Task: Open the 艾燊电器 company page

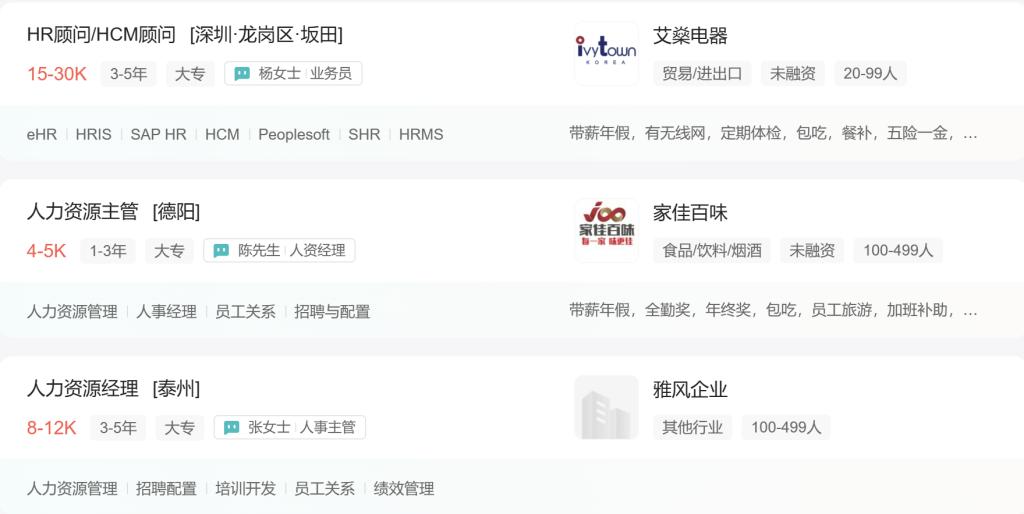Action: (690, 36)
